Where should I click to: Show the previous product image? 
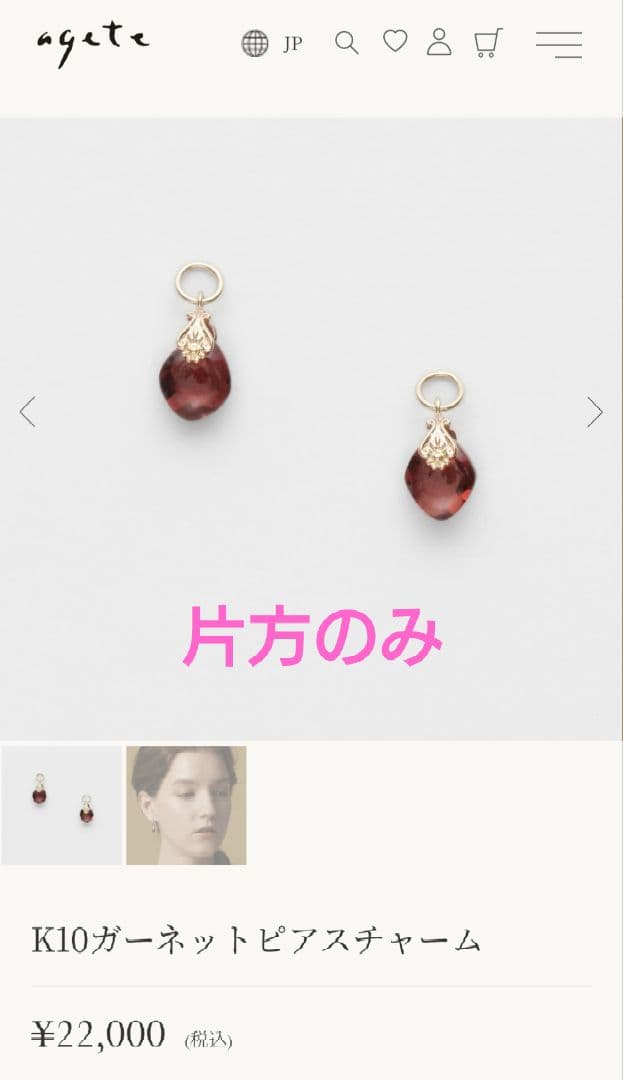click(x=27, y=411)
